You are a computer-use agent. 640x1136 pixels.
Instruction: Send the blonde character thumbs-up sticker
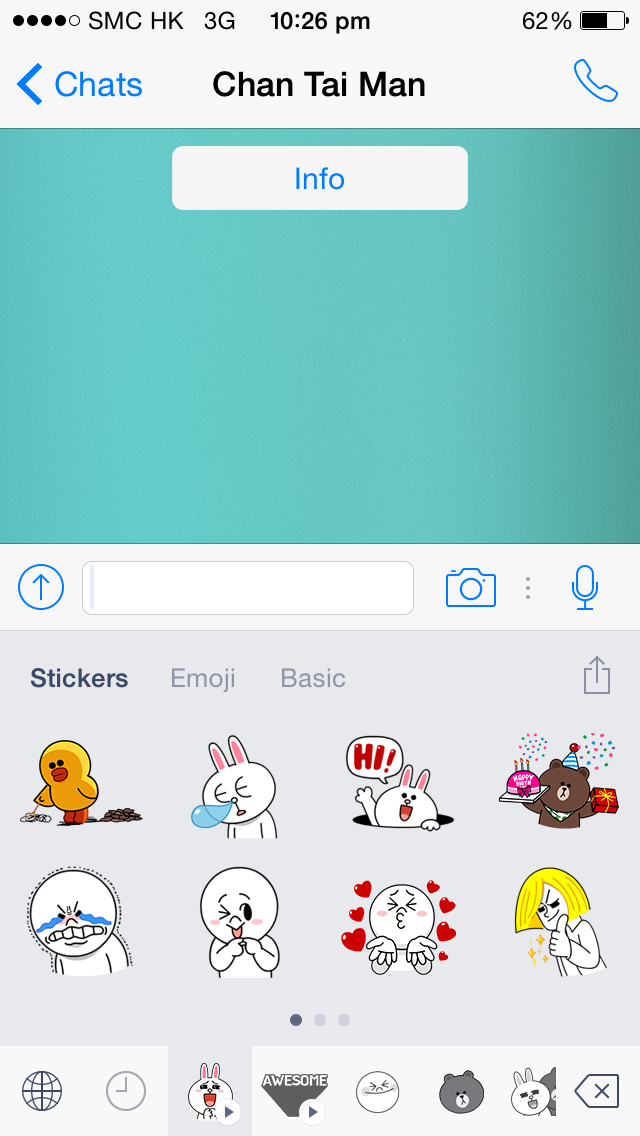click(560, 919)
